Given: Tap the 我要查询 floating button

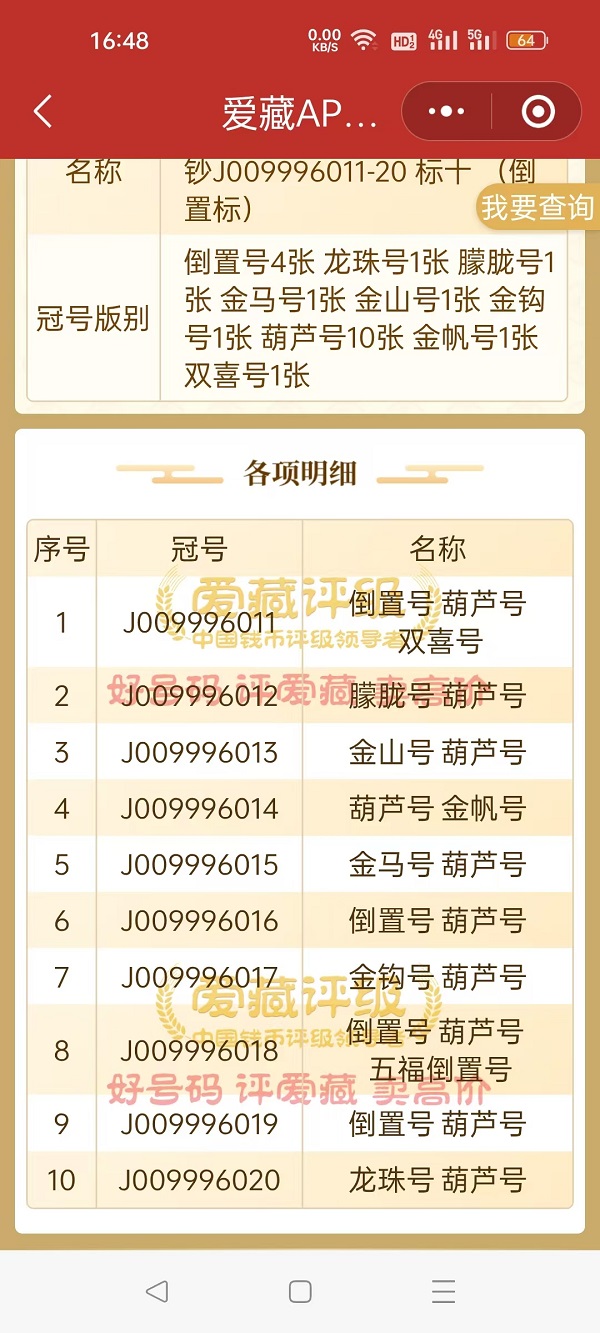Looking at the screenshot, I should point(538,207).
